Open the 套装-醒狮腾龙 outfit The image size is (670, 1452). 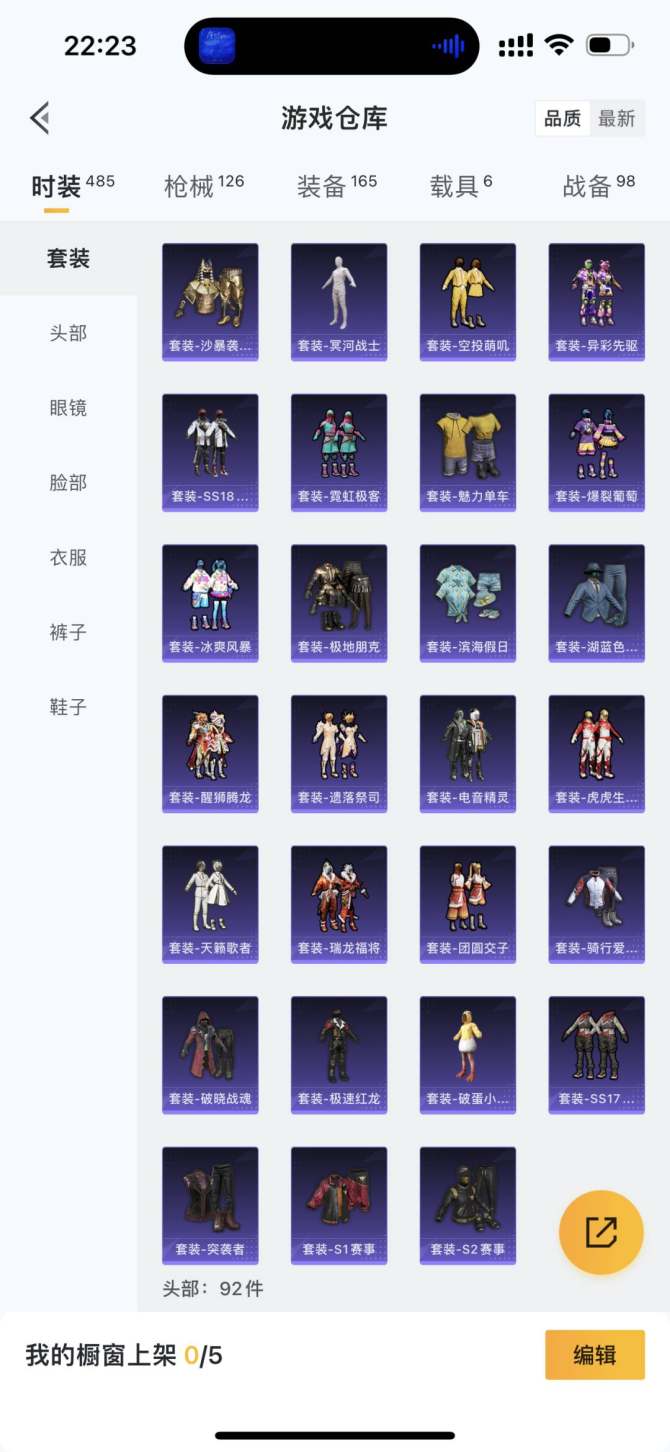210,753
